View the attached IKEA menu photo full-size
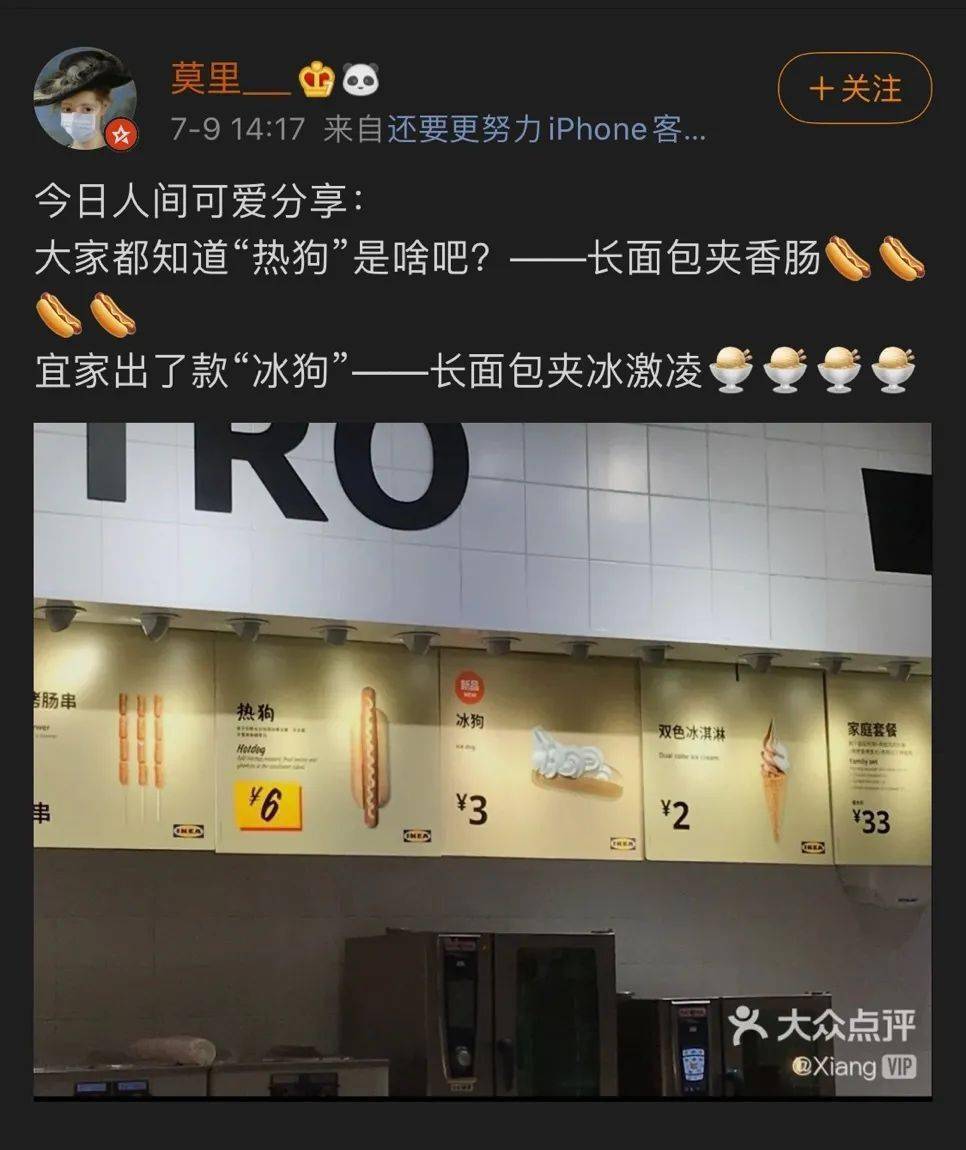The image size is (966, 1150). [x=482, y=760]
